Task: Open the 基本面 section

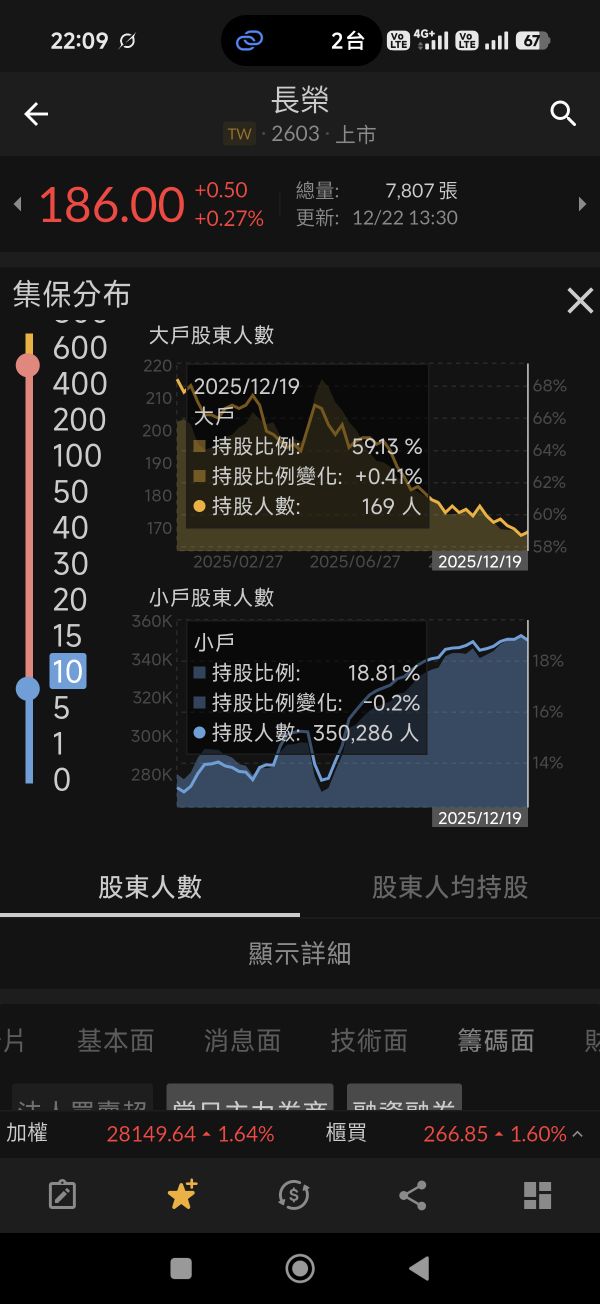Action: (116, 1041)
